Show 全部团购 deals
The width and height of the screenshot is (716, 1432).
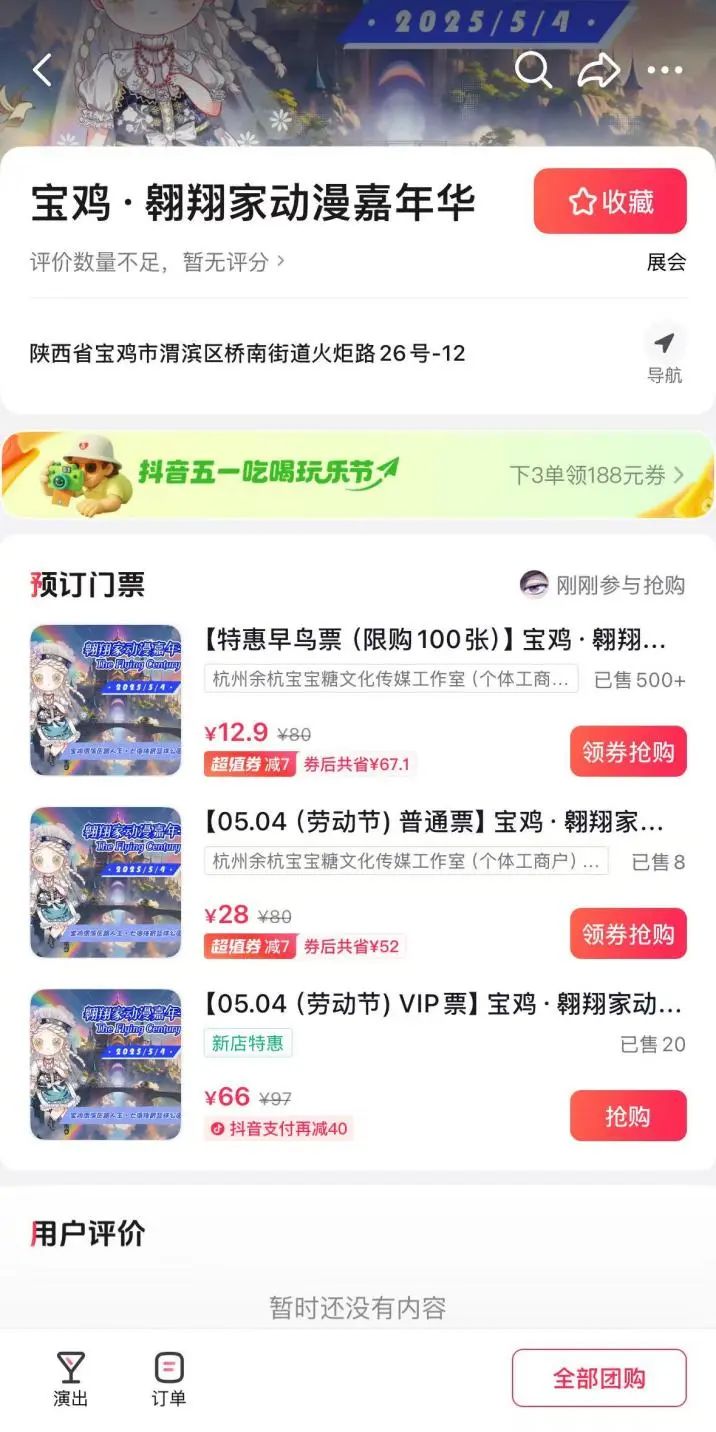(x=599, y=1378)
